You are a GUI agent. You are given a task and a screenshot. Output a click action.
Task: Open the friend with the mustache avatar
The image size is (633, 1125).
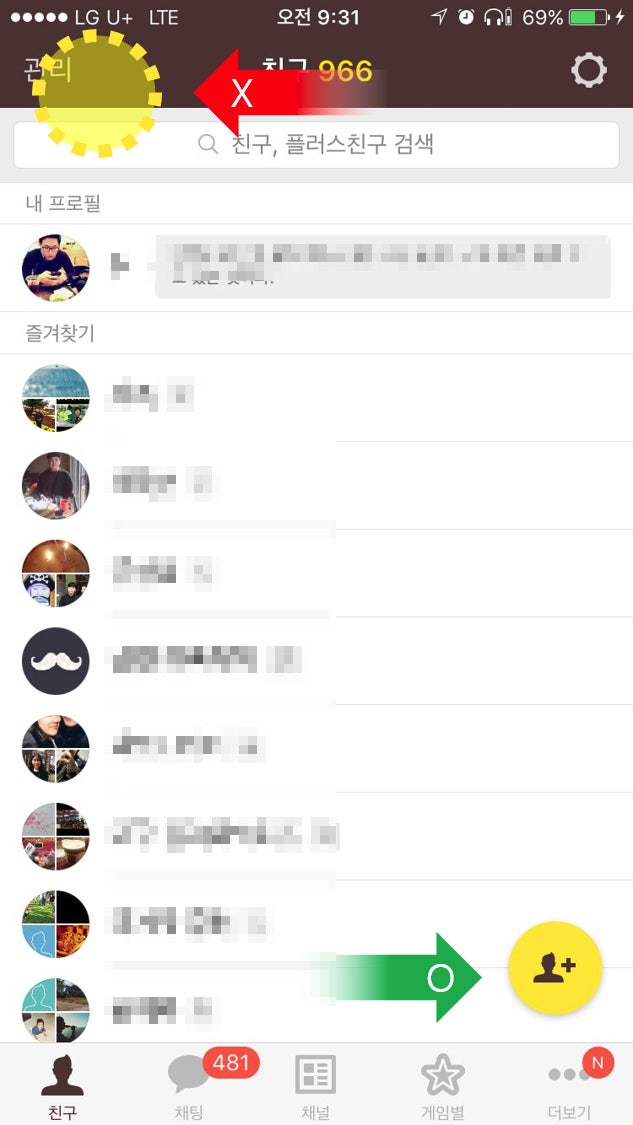click(316, 661)
